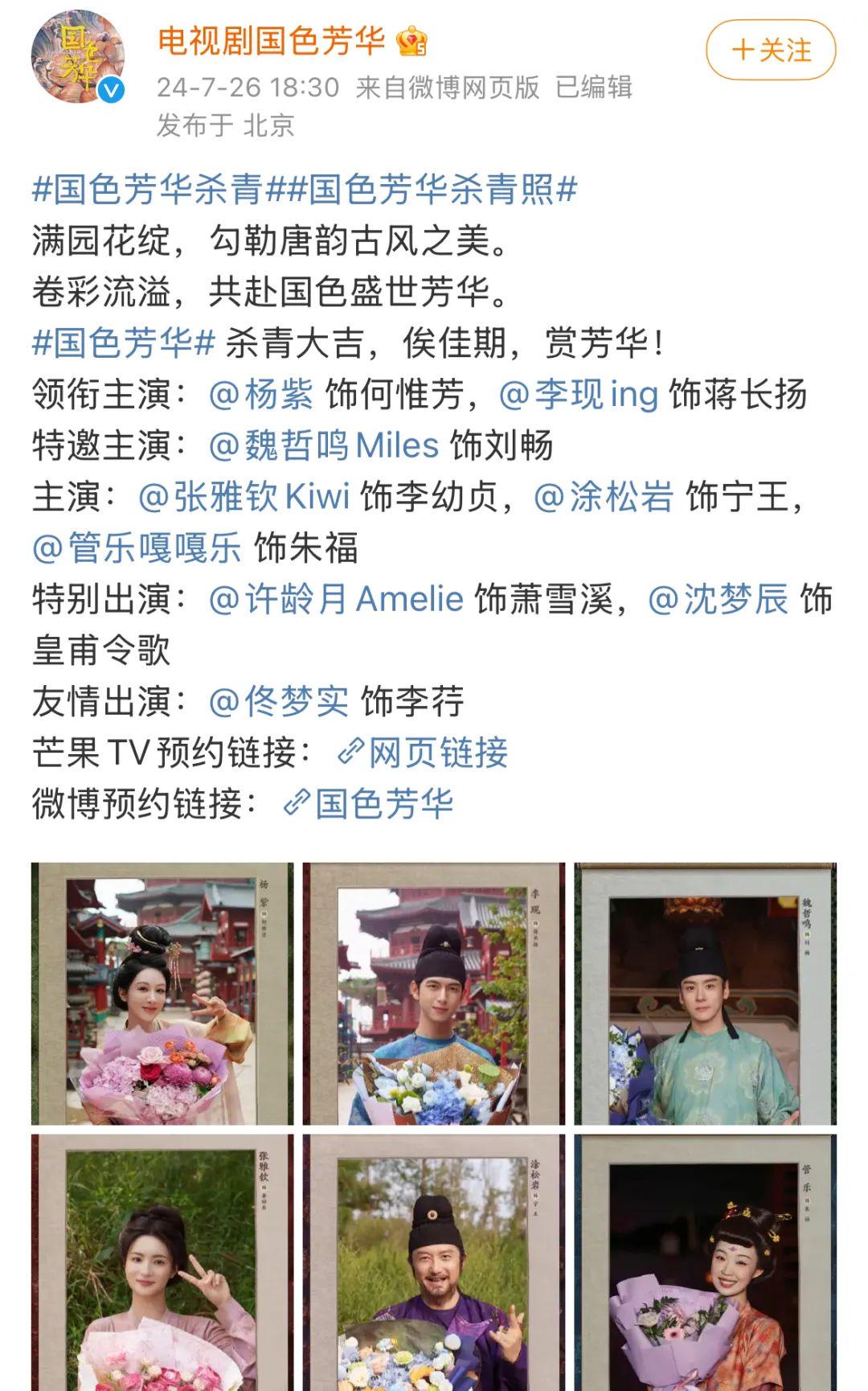Open the @佟梦实 mention
The image size is (868, 1391).
pos(278,702)
